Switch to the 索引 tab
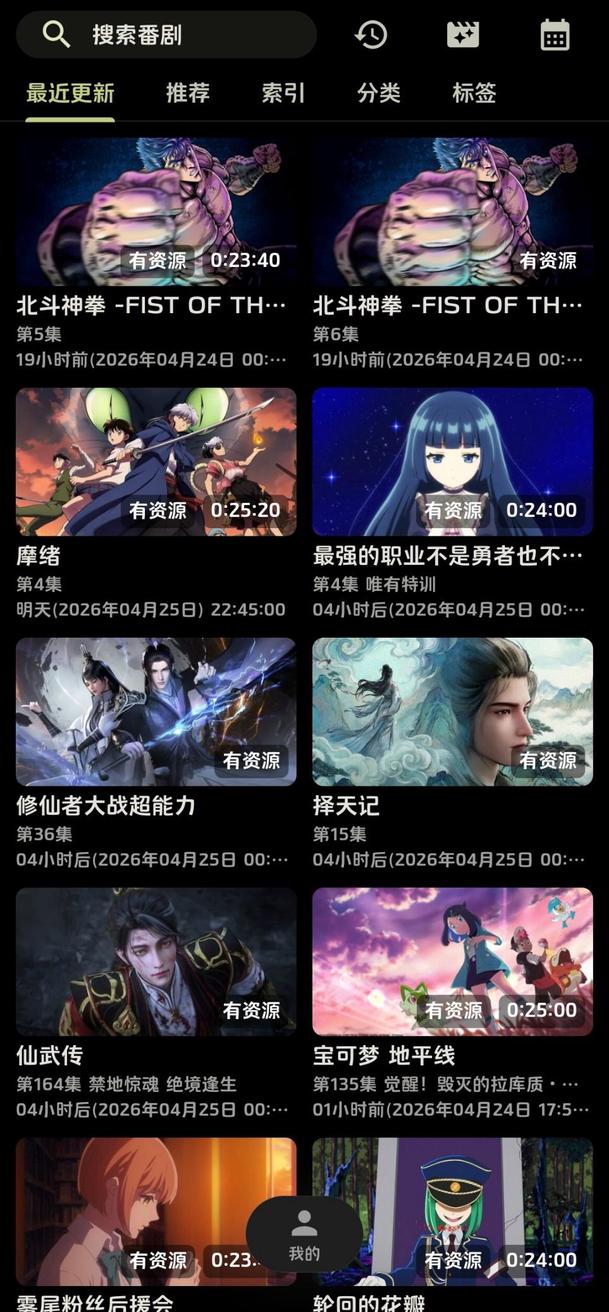Viewport: 609px width, 1312px height. point(283,94)
